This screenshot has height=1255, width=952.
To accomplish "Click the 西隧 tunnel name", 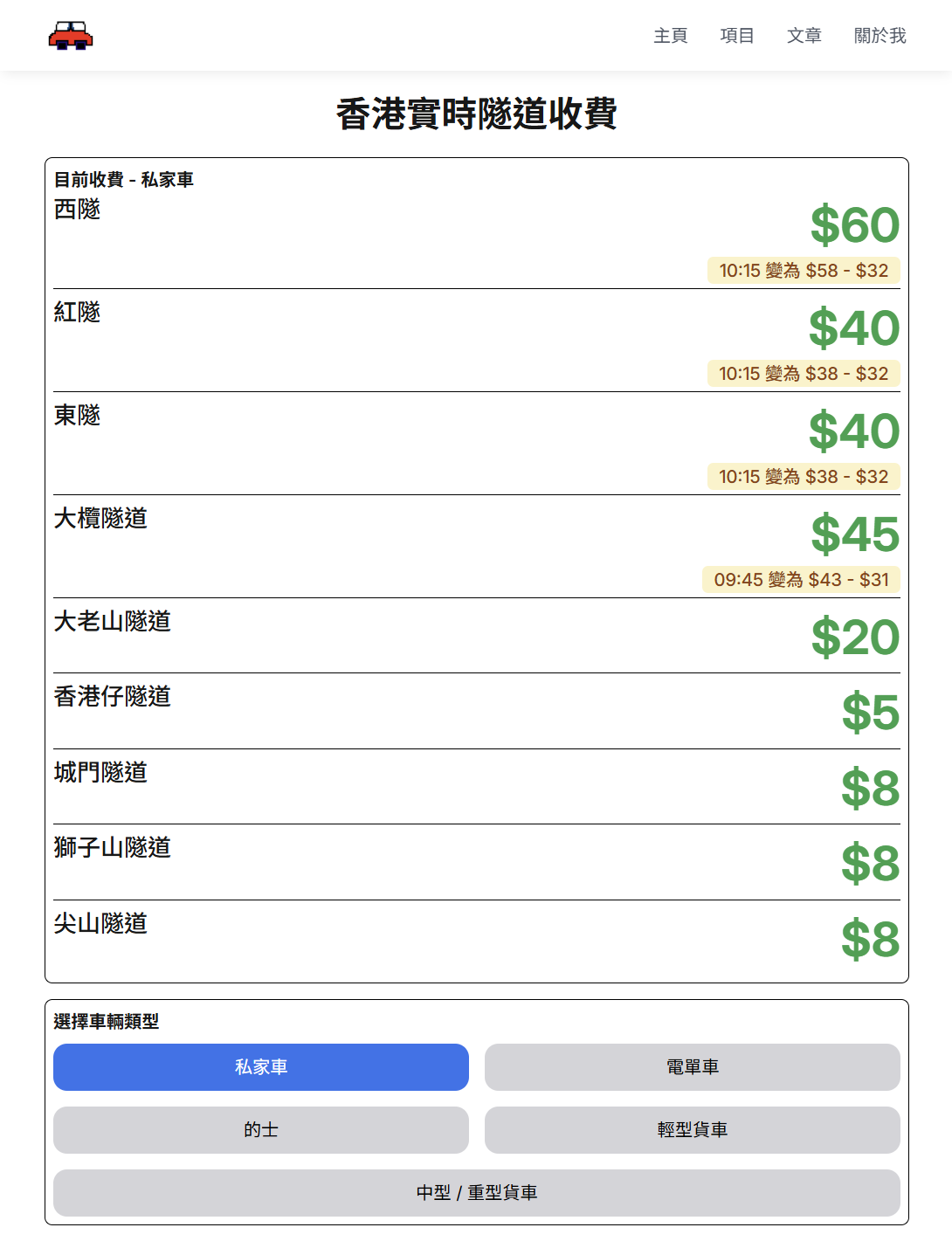I will click(x=78, y=210).
